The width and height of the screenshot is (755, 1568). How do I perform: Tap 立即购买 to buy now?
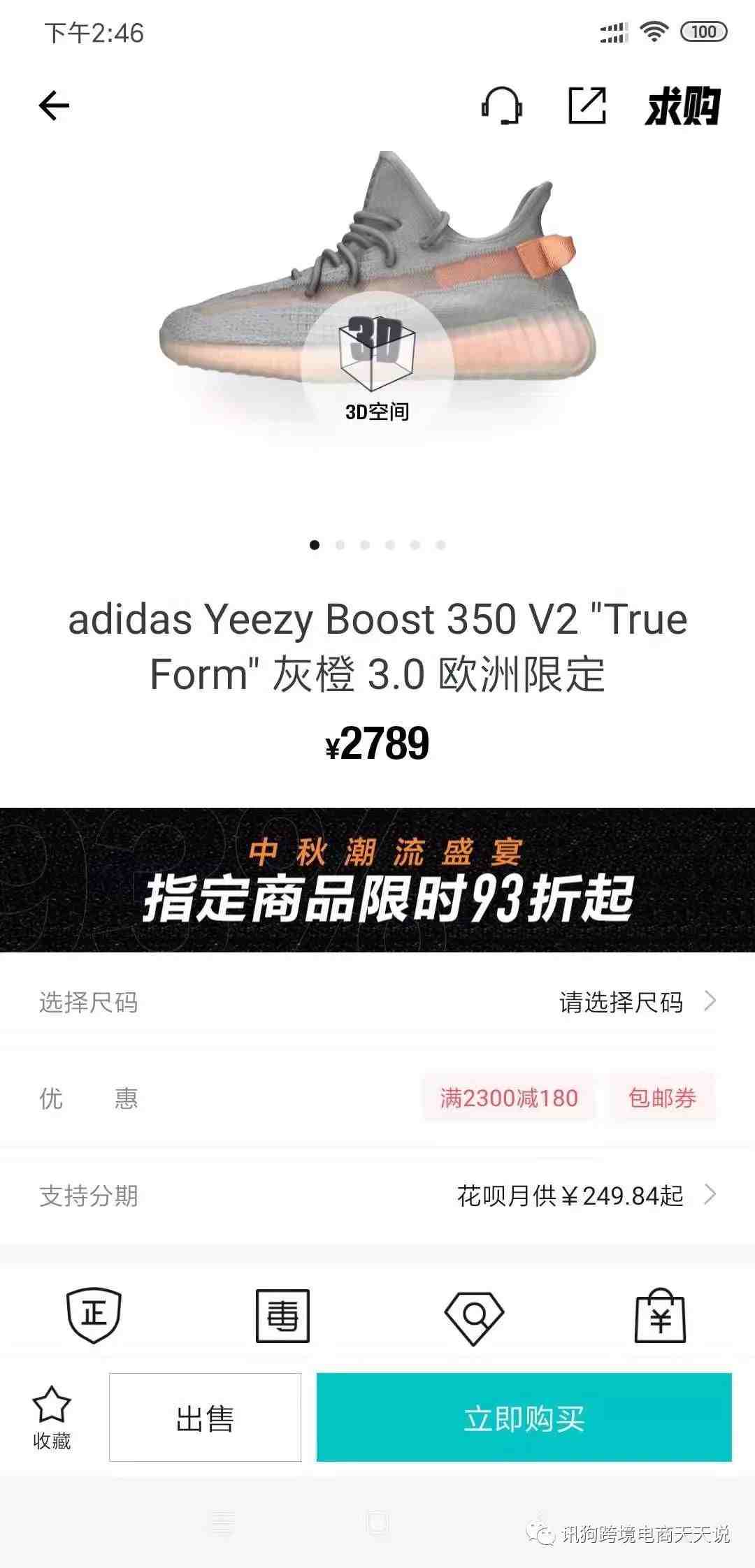tap(524, 1417)
